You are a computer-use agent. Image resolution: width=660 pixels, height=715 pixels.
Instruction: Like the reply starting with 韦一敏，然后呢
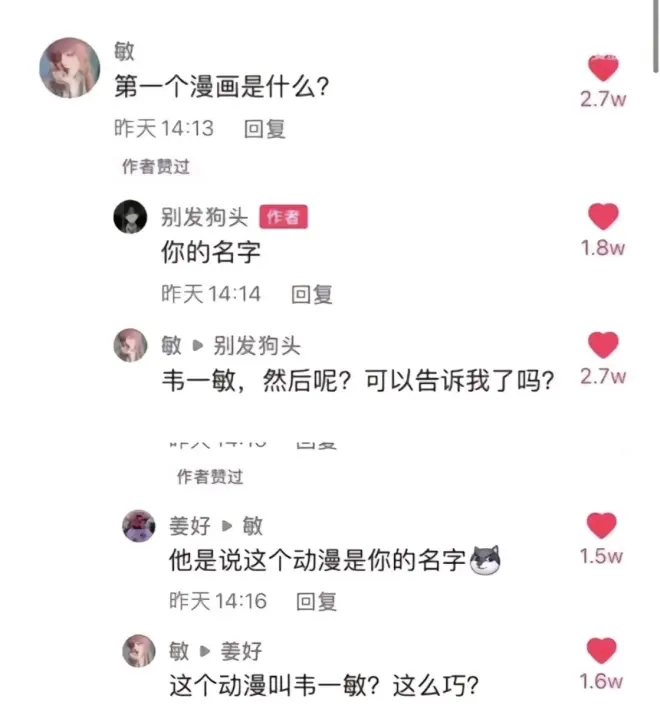[x=602, y=345]
